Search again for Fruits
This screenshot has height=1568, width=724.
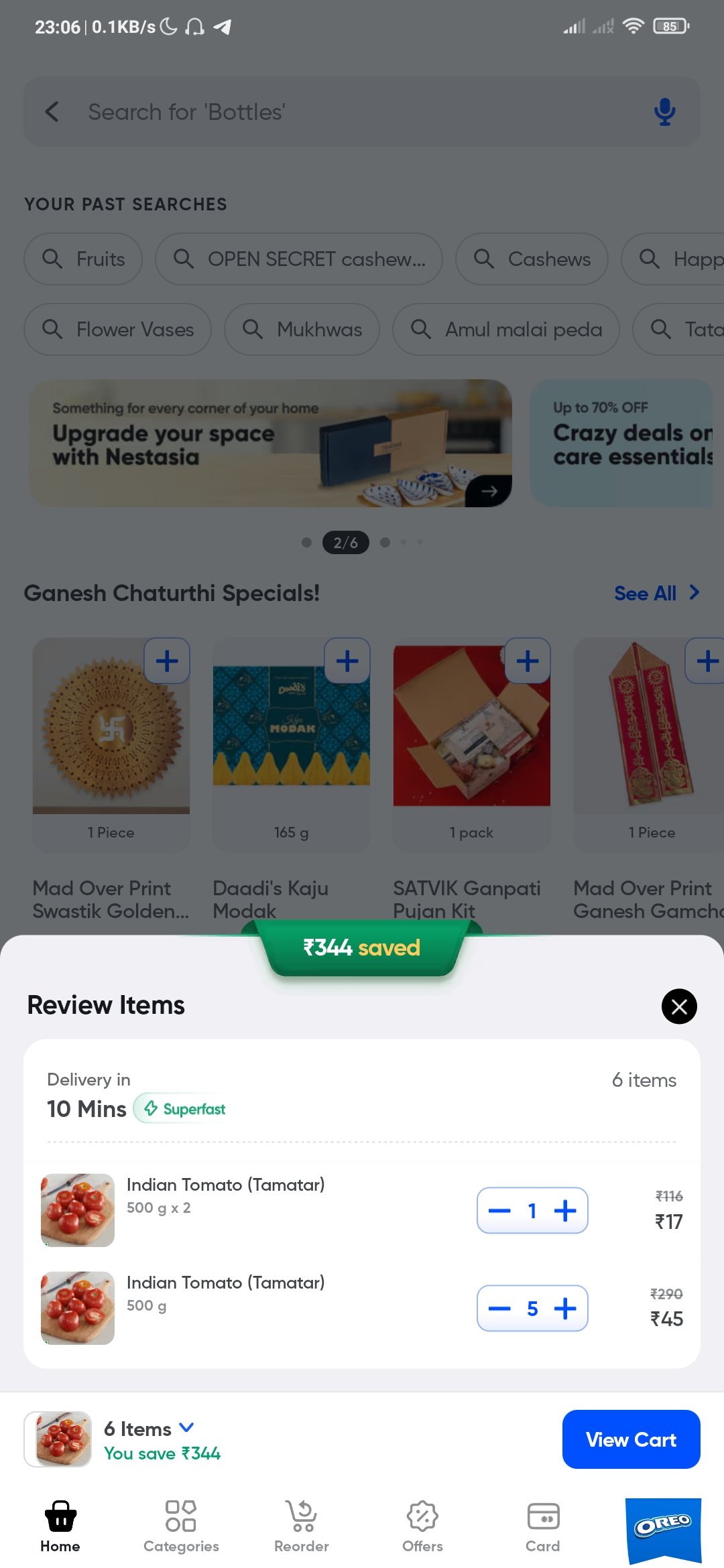(83, 259)
